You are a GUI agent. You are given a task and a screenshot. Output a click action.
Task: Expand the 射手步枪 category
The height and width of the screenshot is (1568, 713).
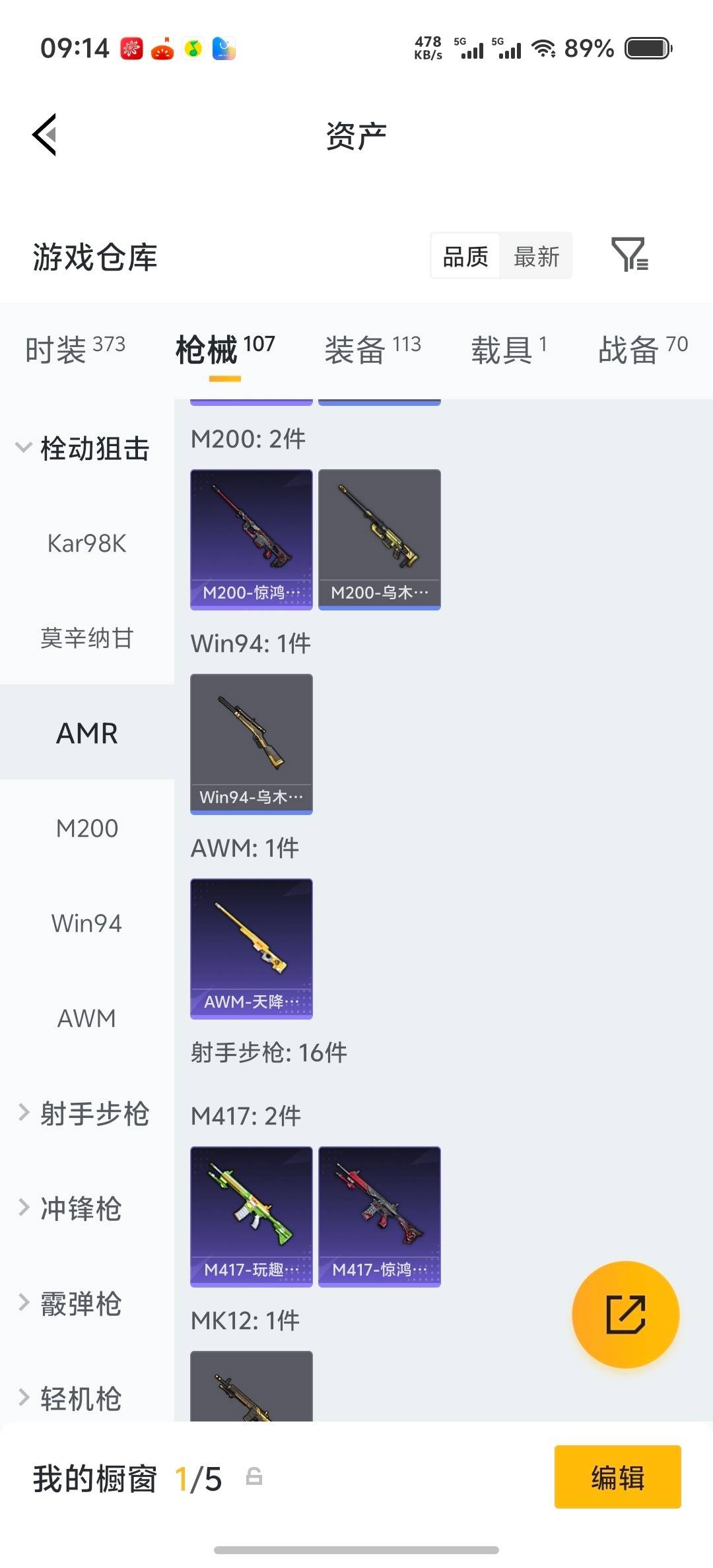[92, 1113]
